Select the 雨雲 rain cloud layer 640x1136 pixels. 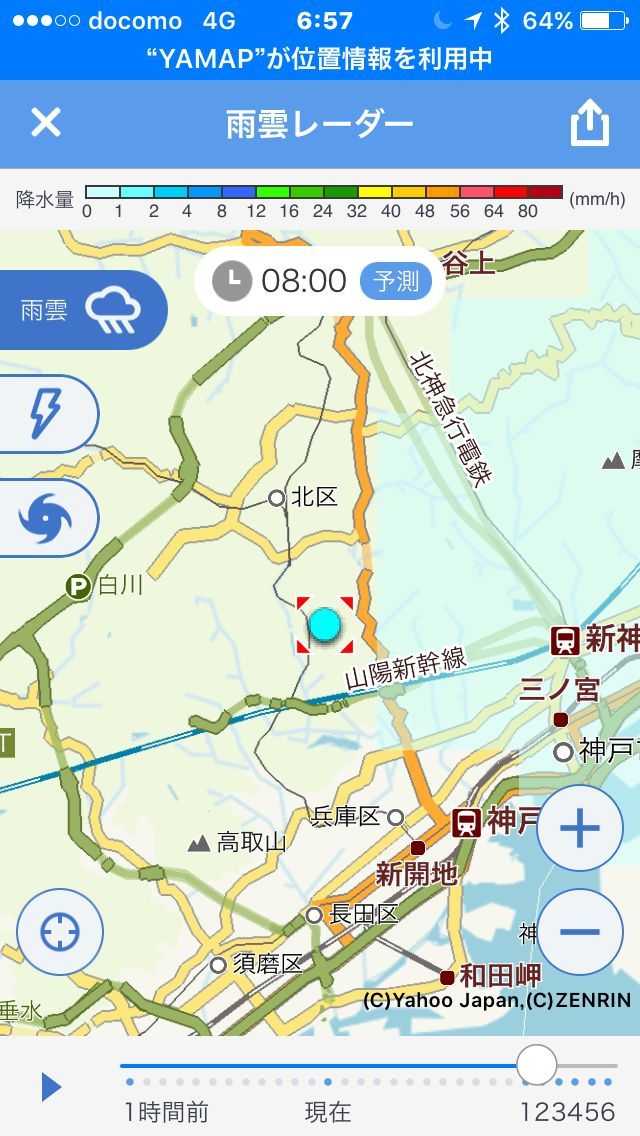[82, 310]
